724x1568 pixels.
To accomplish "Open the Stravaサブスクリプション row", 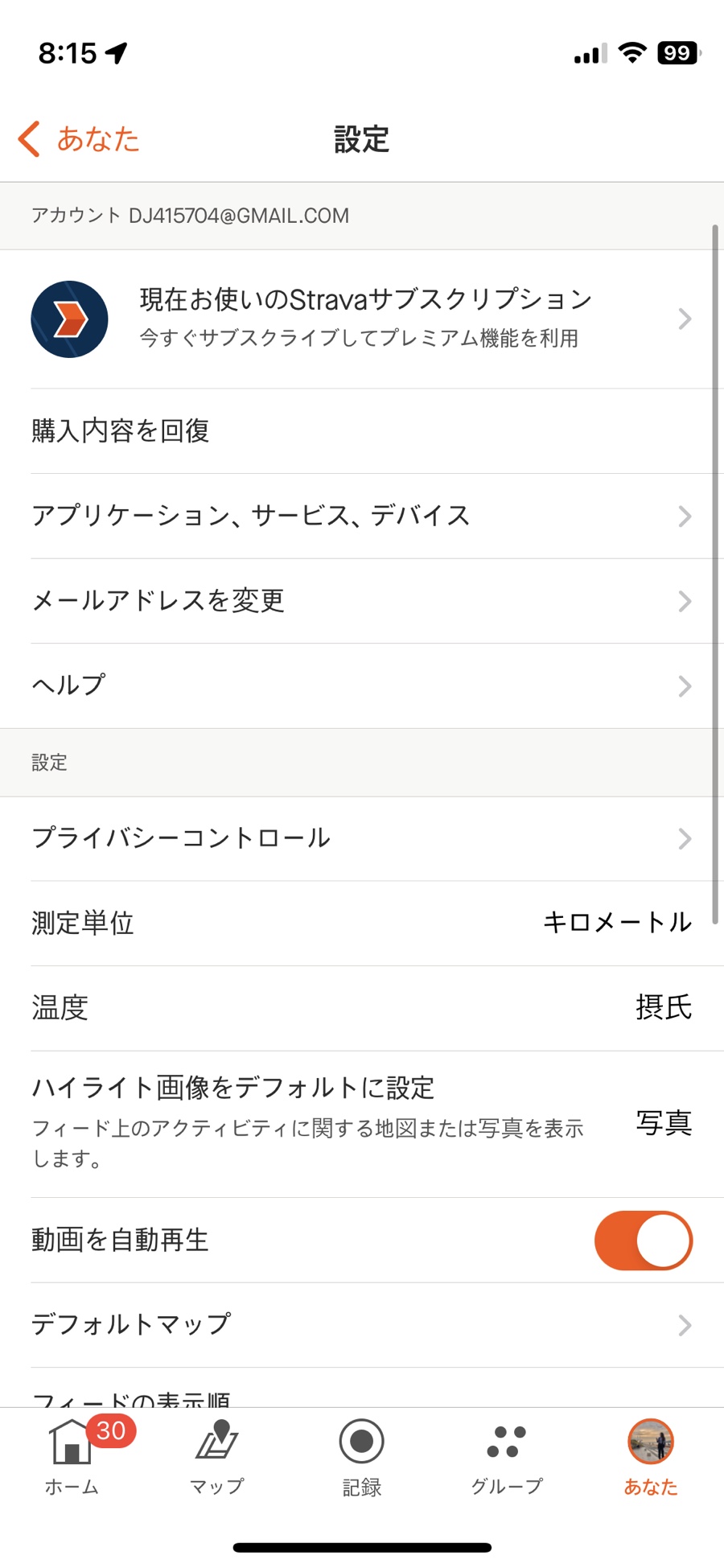I will 362,319.
